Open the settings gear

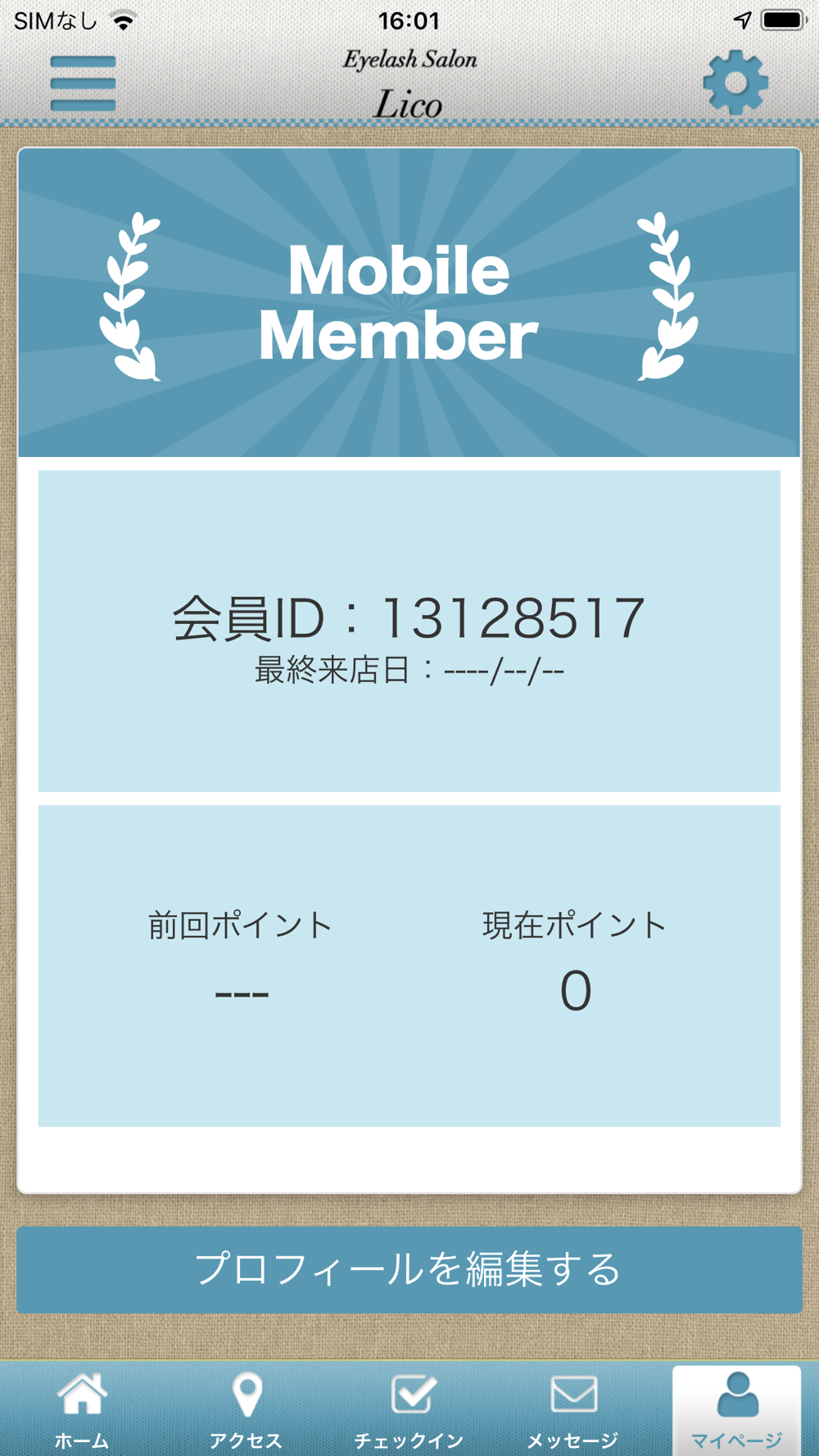tap(735, 83)
